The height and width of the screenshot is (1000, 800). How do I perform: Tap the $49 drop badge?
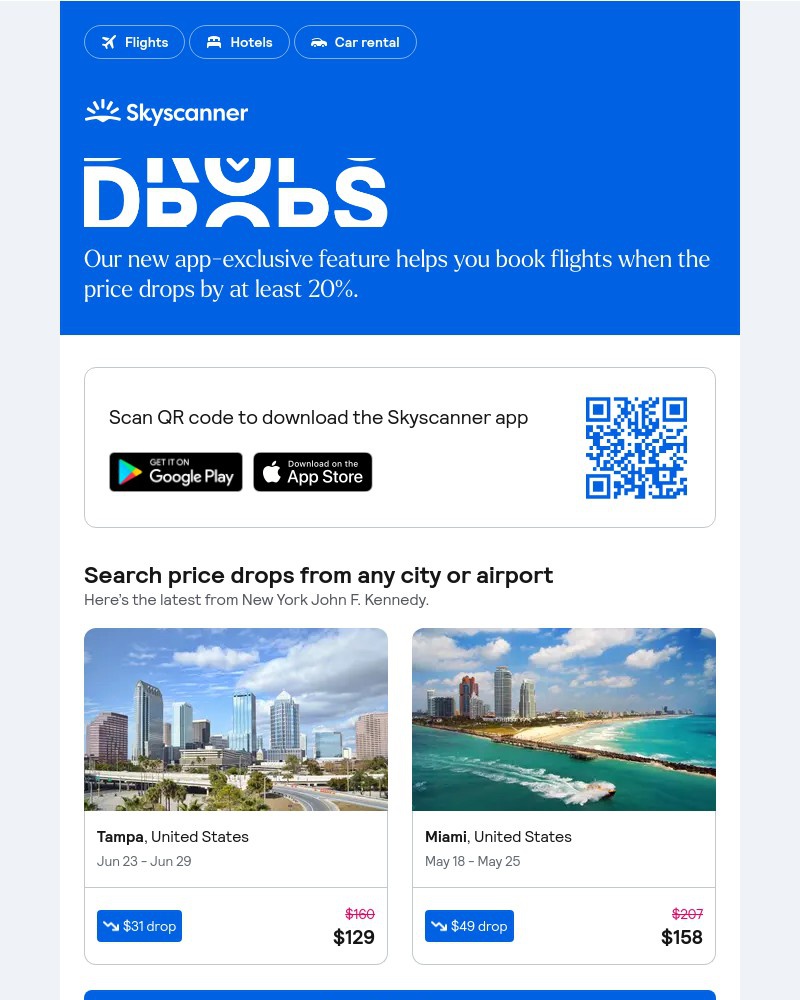(469, 926)
